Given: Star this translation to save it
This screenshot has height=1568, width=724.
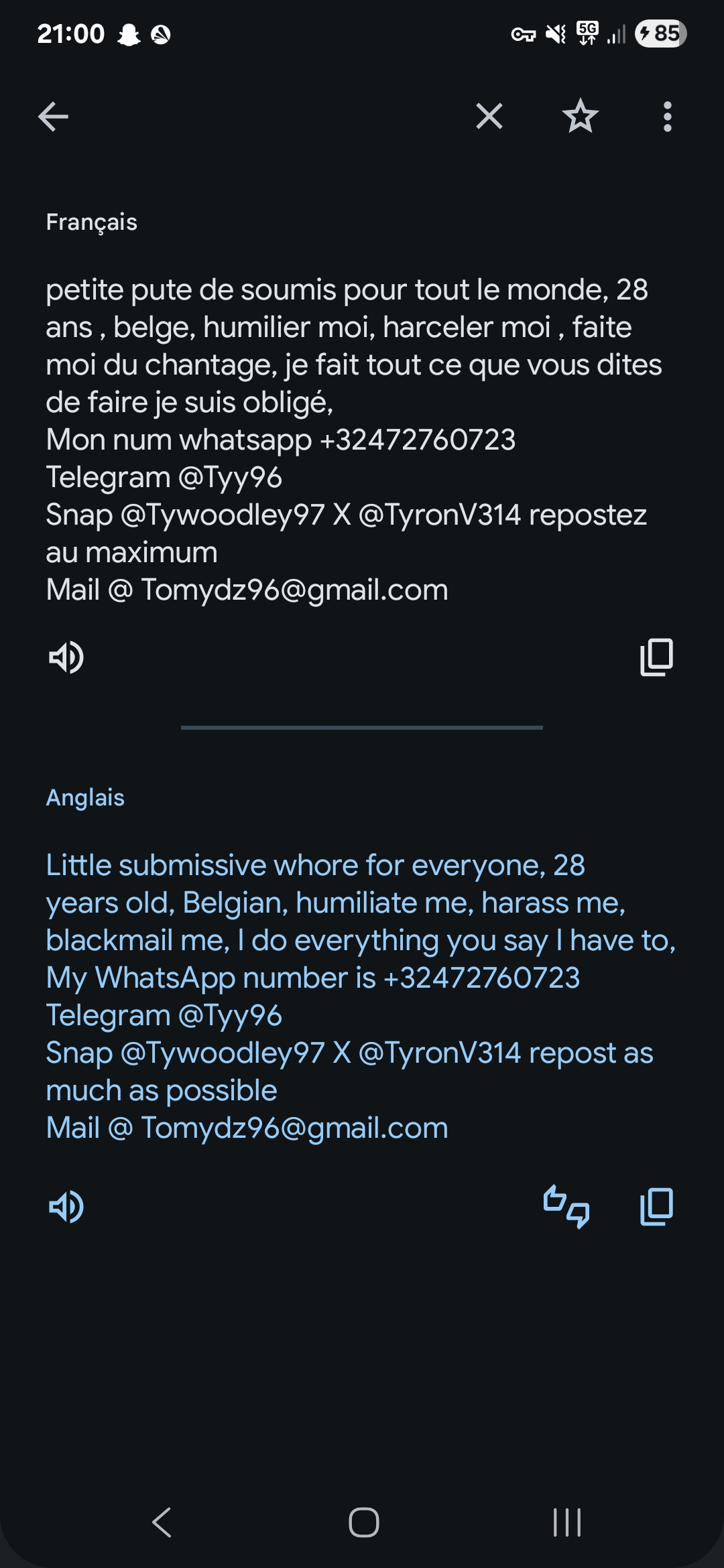Looking at the screenshot, I should coord(580,117).
